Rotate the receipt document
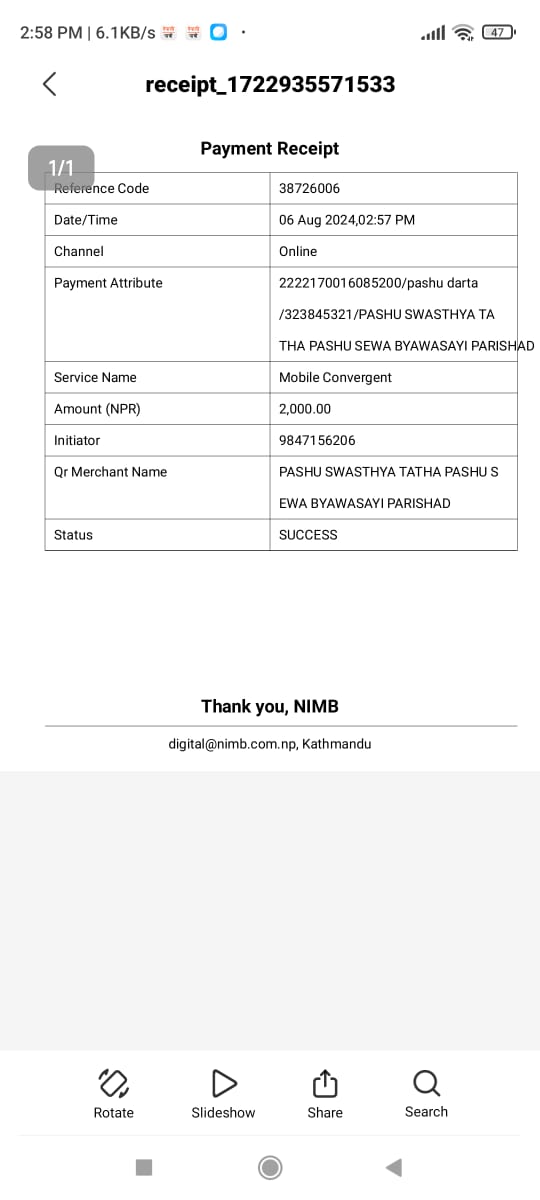Screen dimensions: 540x1200 point(113,1093)
